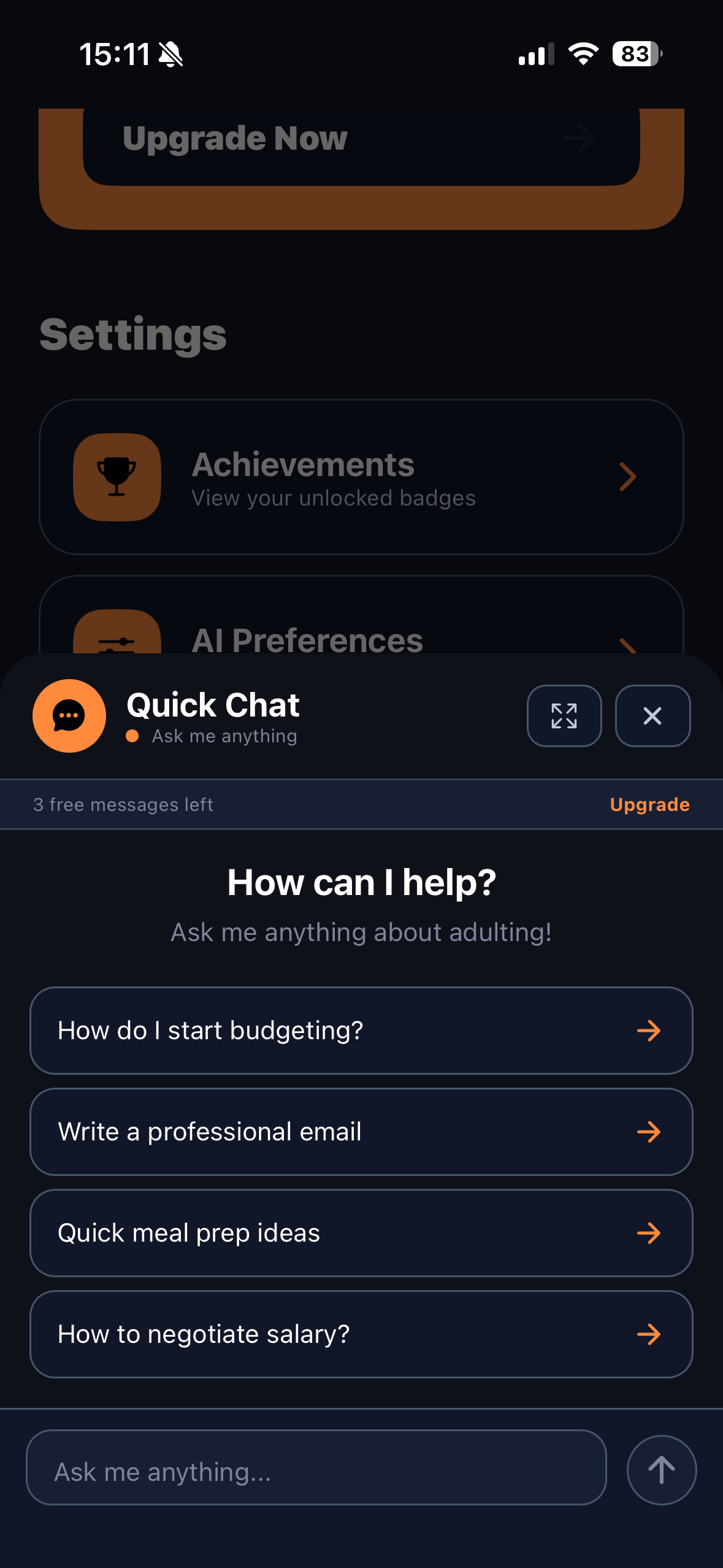This screenshot has width=723, height=1568.
Task: Expand the Achievements row chevron
Action: [x=627, y=477]
